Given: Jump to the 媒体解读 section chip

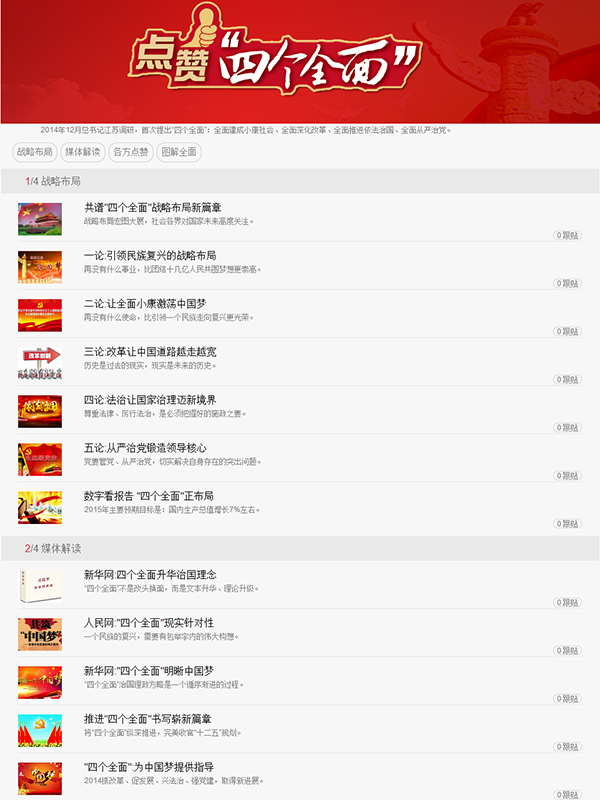Looking at the screenshot, I should coord(82,152).
